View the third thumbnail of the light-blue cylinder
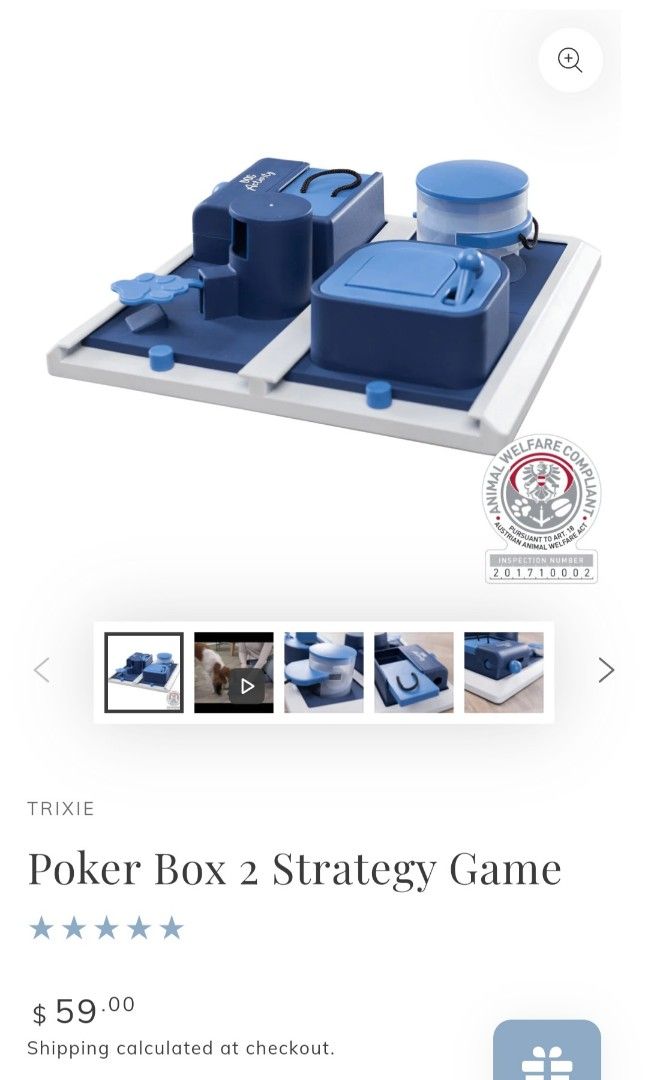Image resolution: width=648 pixels, height=1080 pixels. point(324,672)
